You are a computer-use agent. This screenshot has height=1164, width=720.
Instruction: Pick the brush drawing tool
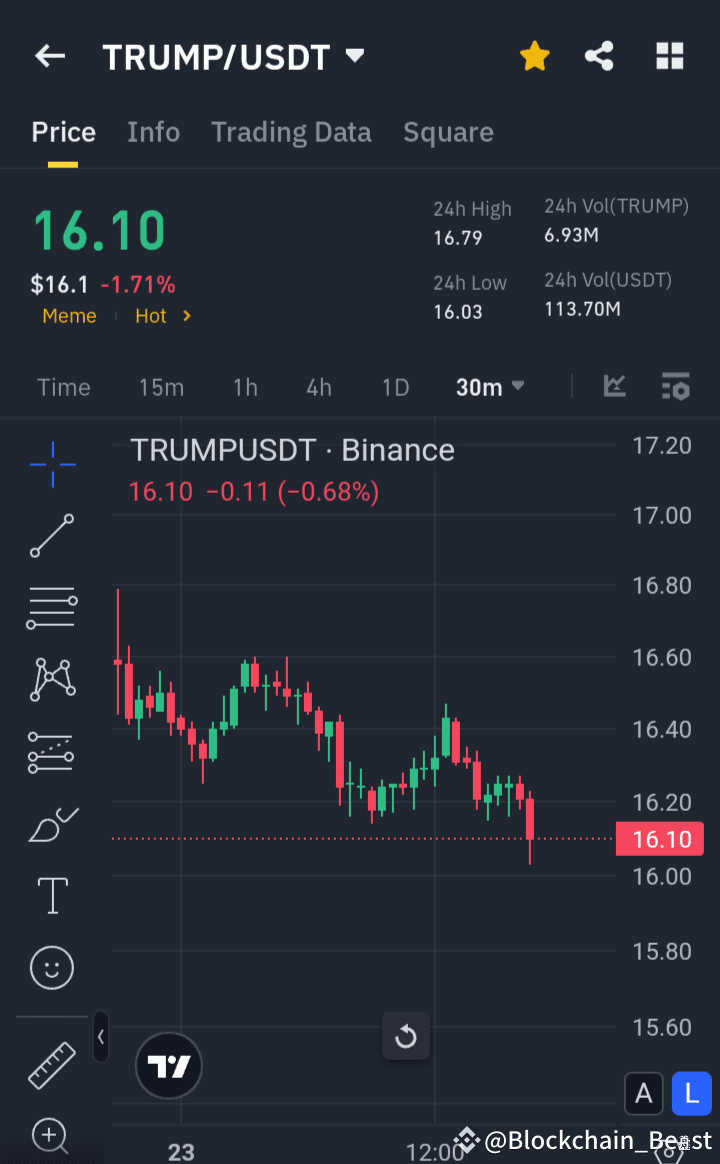[51, 824]
